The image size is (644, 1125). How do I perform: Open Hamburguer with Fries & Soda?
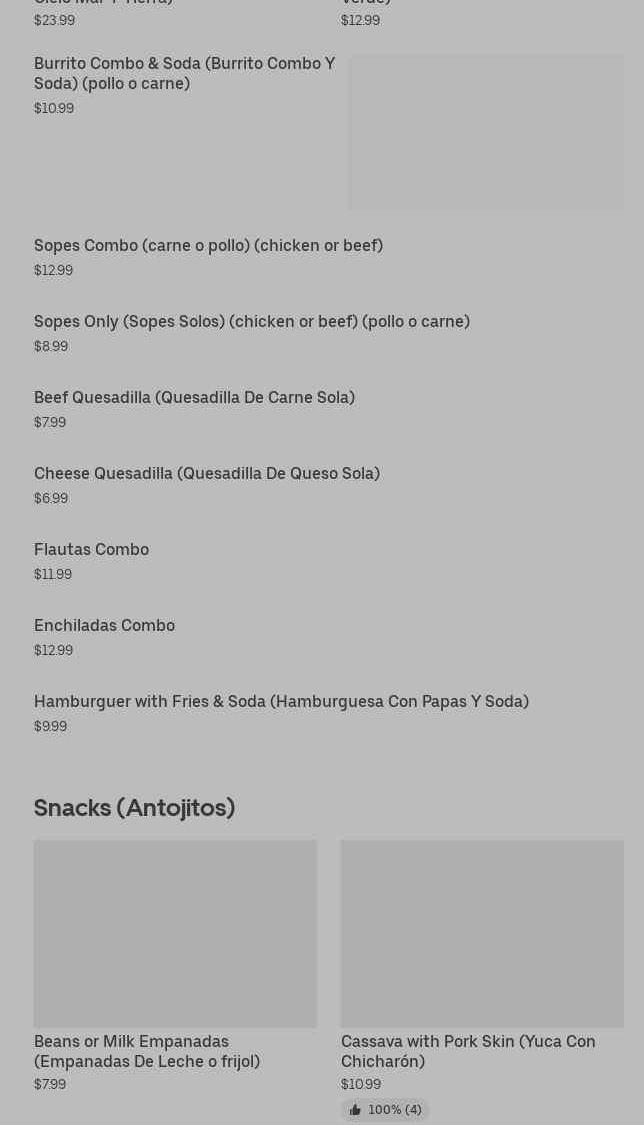281,702
